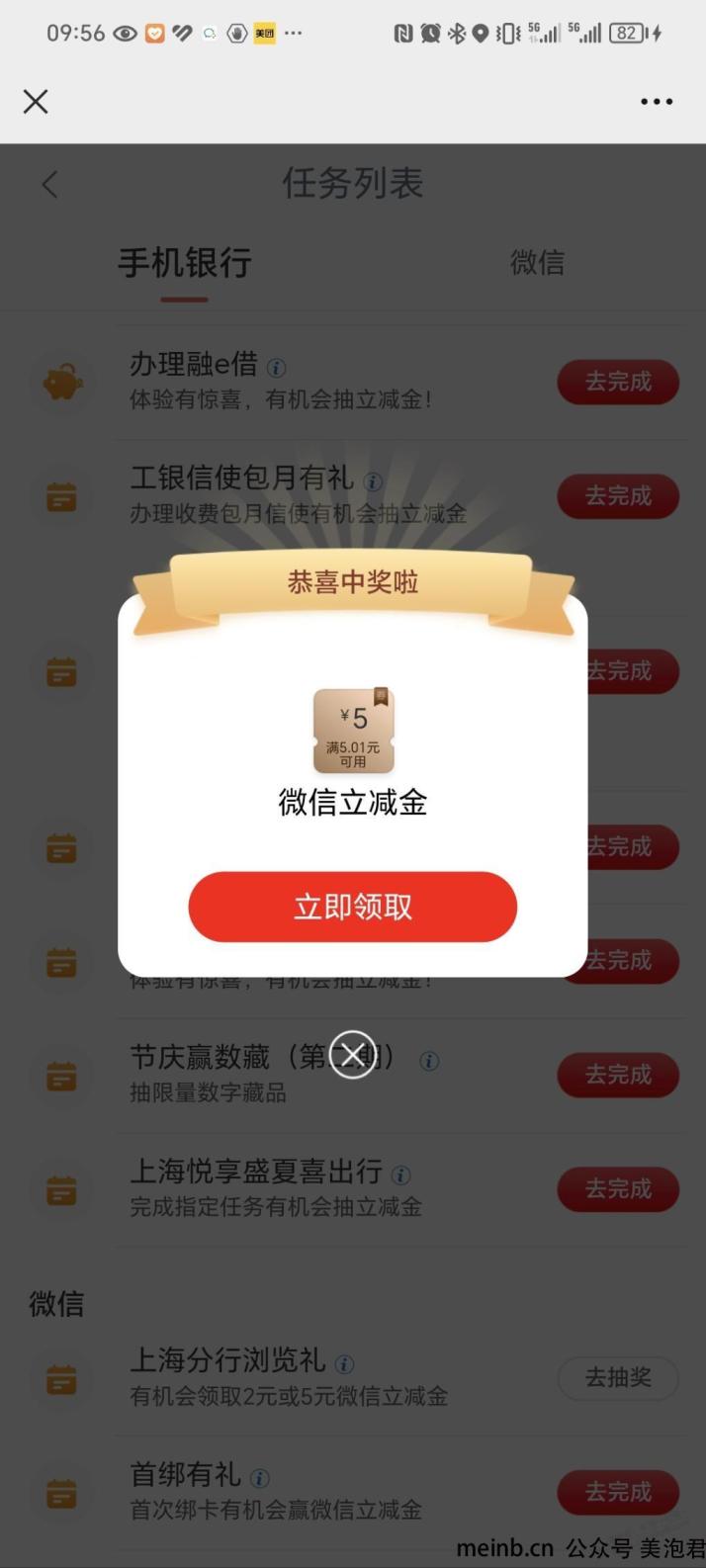Switch to the 微信 tab
The width and height of the screenshot is (706, 1568).
pos(537,262)
